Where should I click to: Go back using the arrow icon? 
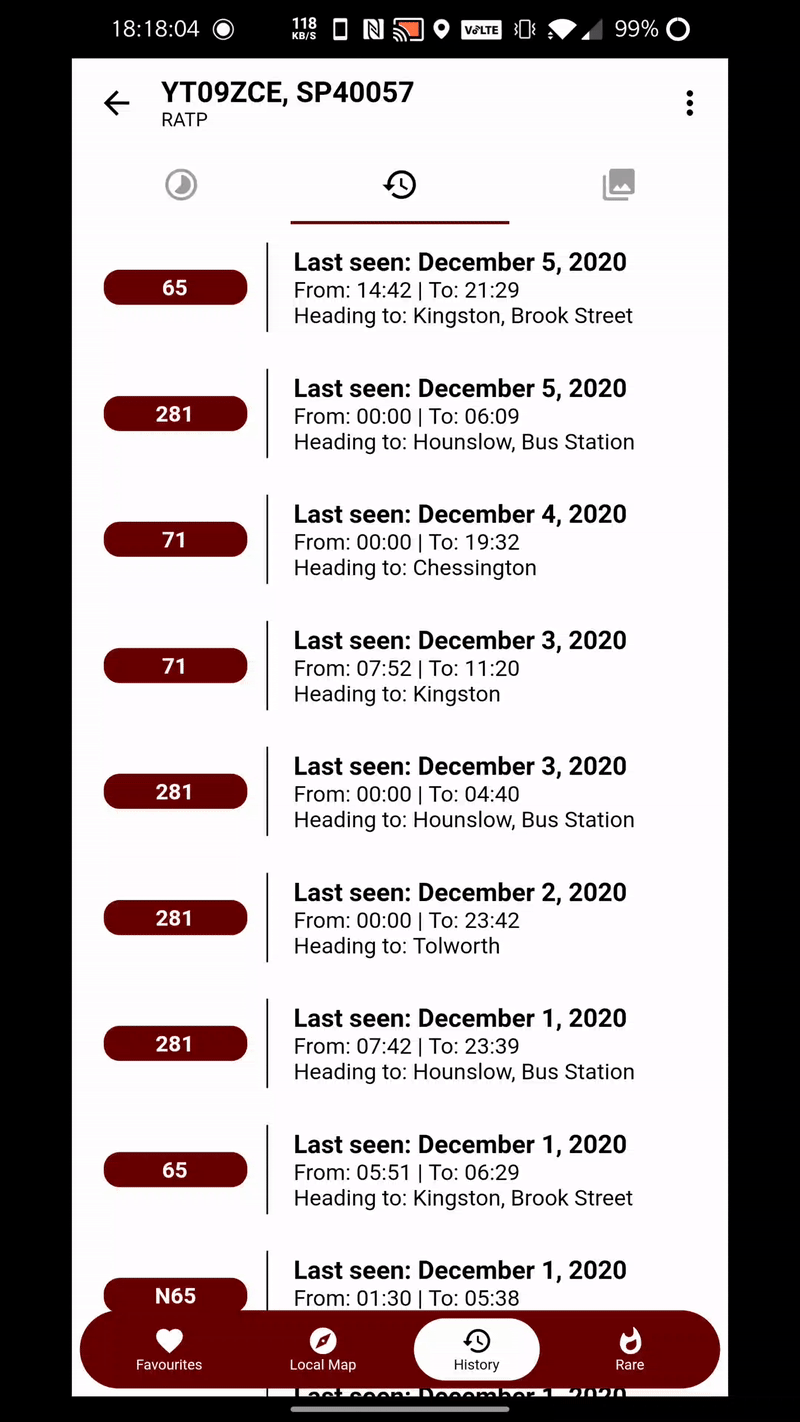117,103
